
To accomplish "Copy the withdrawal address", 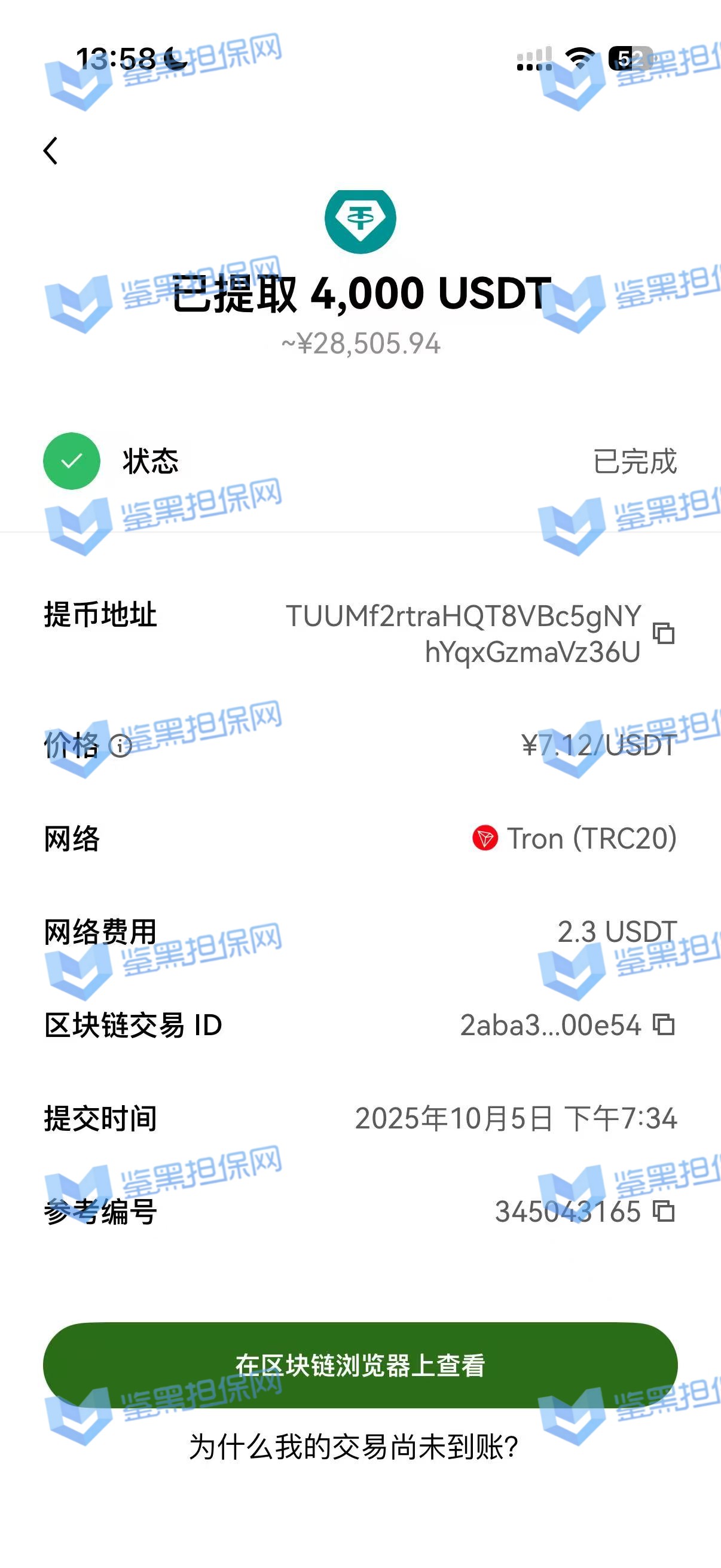I will 664,633.
